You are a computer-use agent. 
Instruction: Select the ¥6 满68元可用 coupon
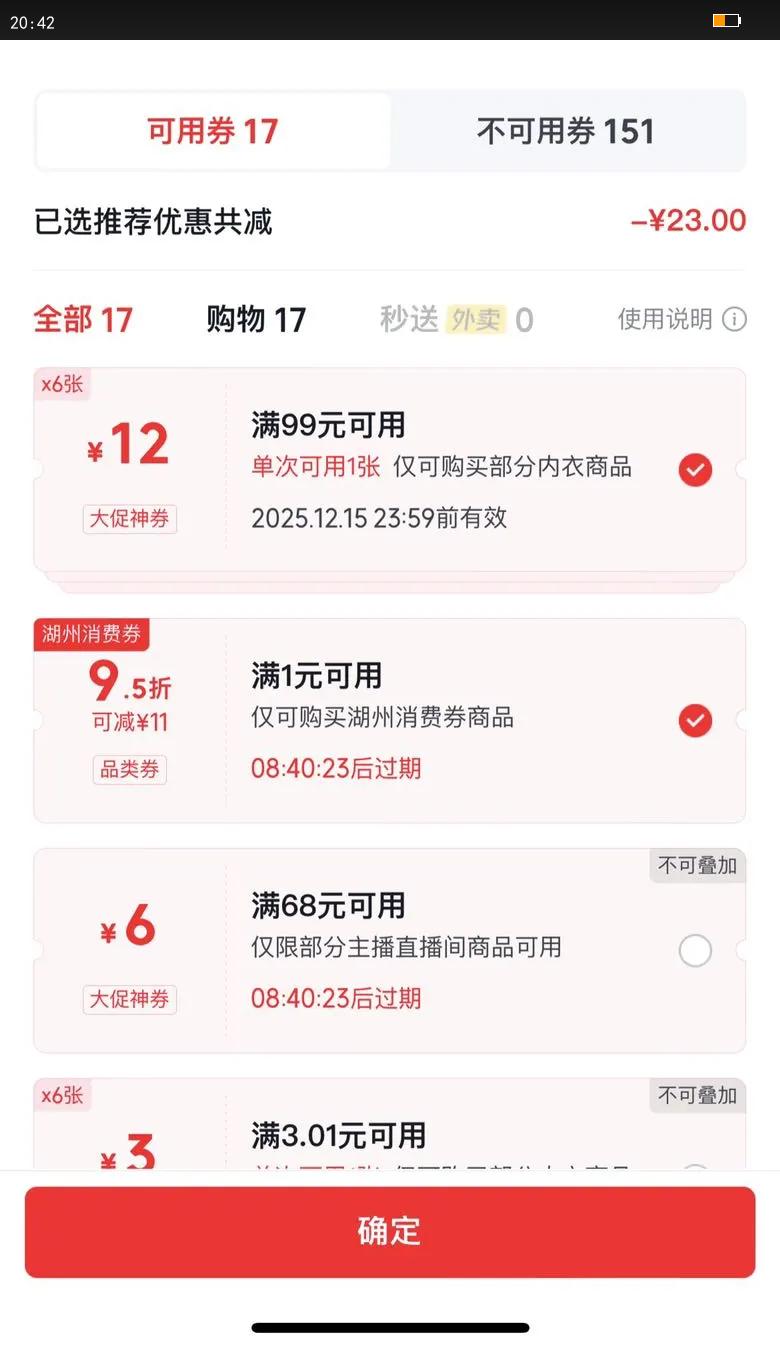(695, 950)
